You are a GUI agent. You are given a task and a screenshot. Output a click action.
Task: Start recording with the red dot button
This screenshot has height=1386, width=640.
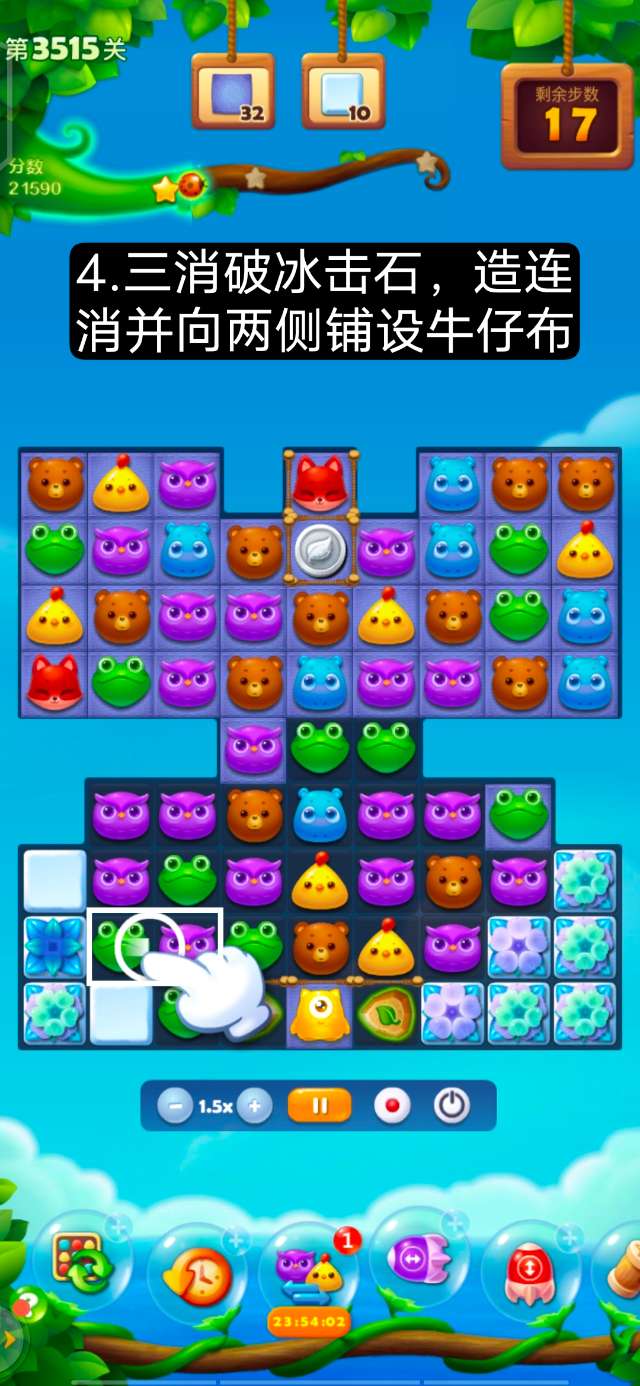coord(392,1106)
